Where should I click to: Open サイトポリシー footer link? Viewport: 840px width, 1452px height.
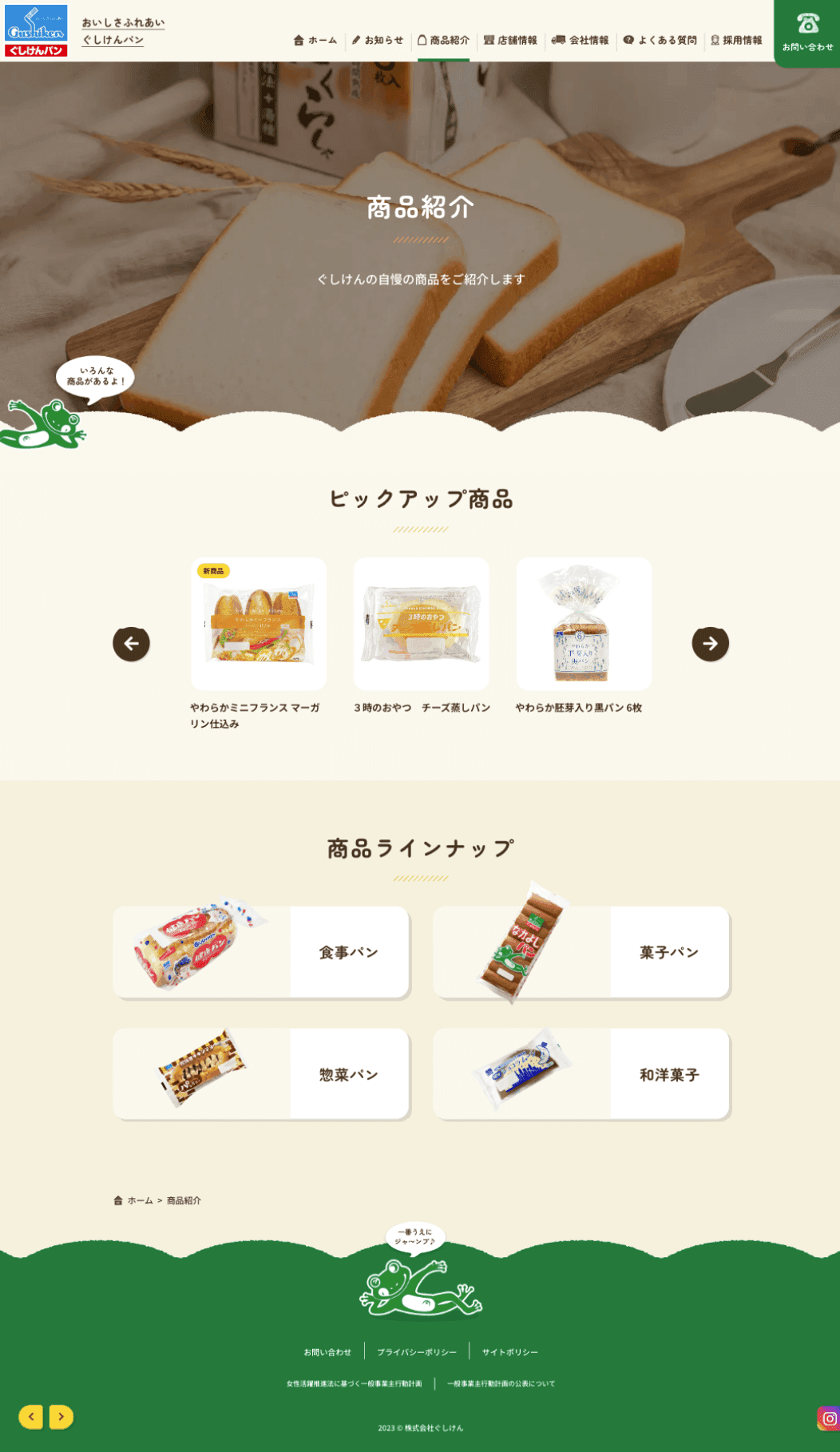tap(509, 1352)
